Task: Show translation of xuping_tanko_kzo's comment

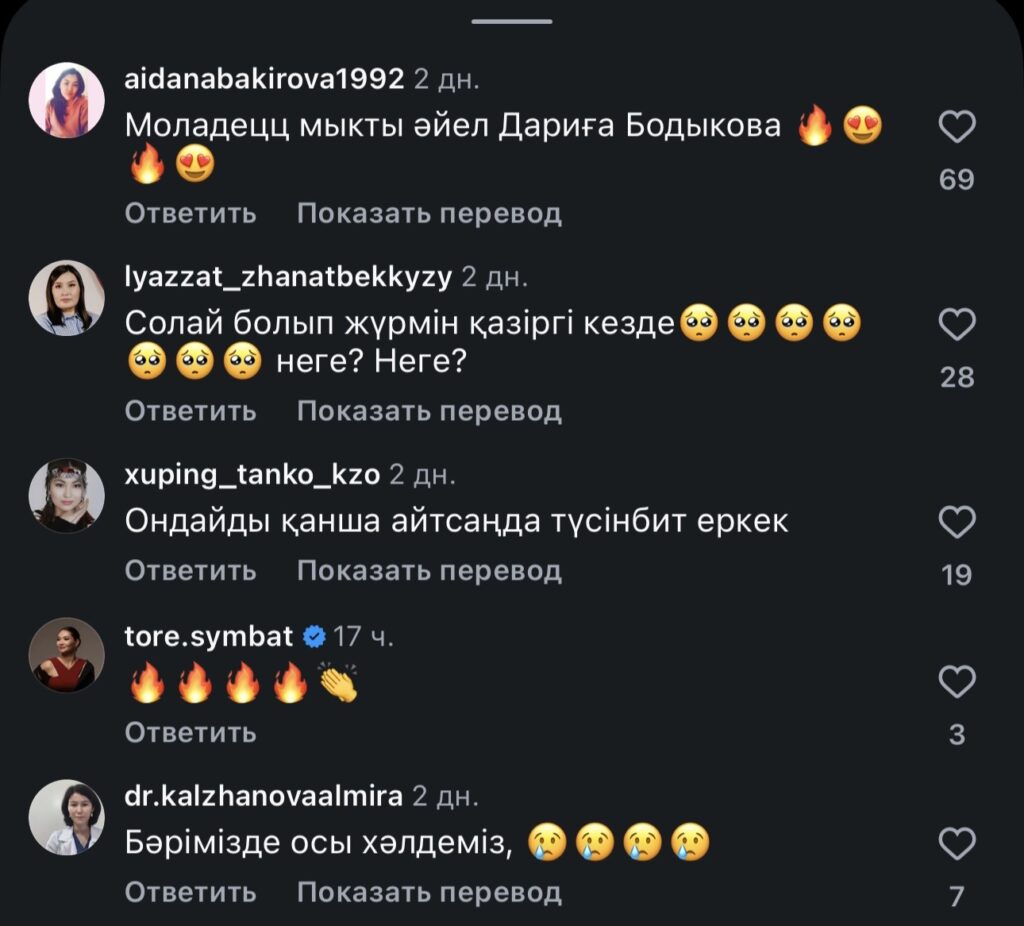Action: click(x=429, y=571)
